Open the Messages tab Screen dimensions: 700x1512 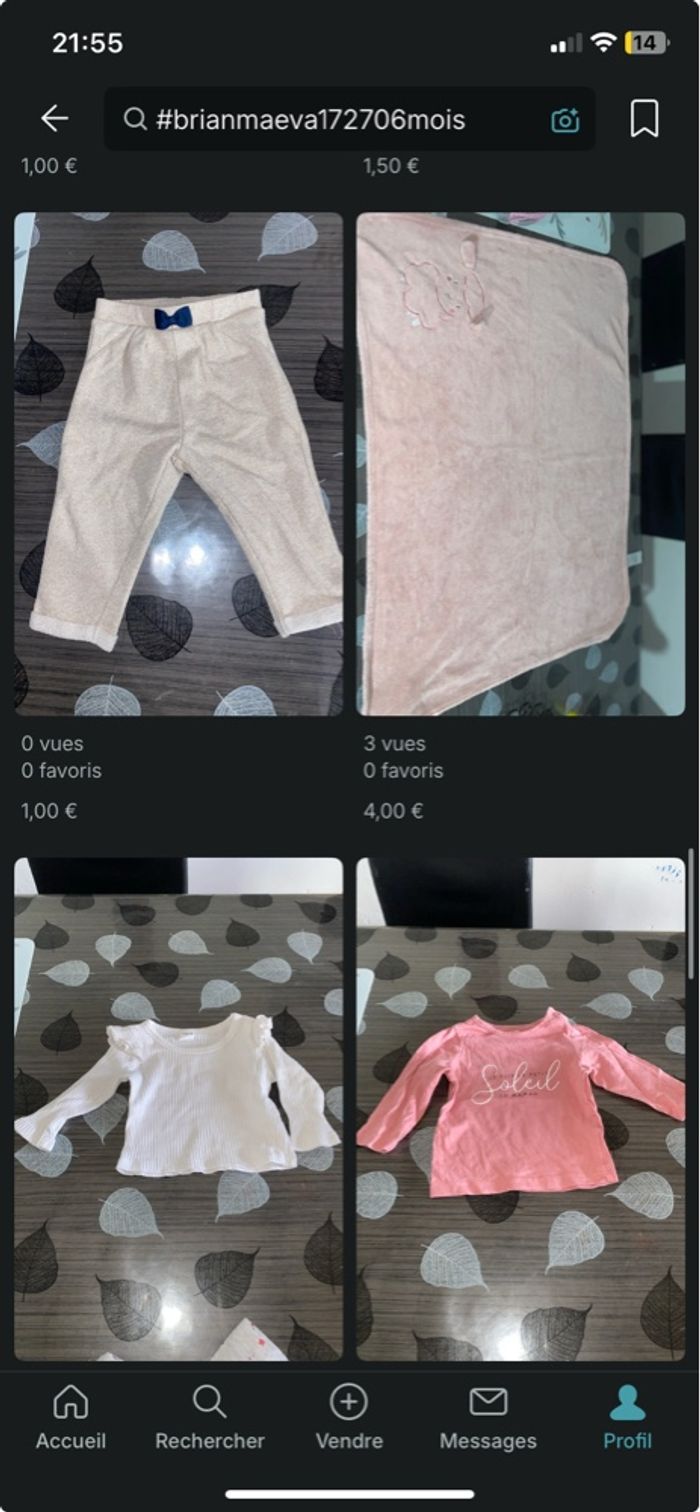pos(488,1418)
